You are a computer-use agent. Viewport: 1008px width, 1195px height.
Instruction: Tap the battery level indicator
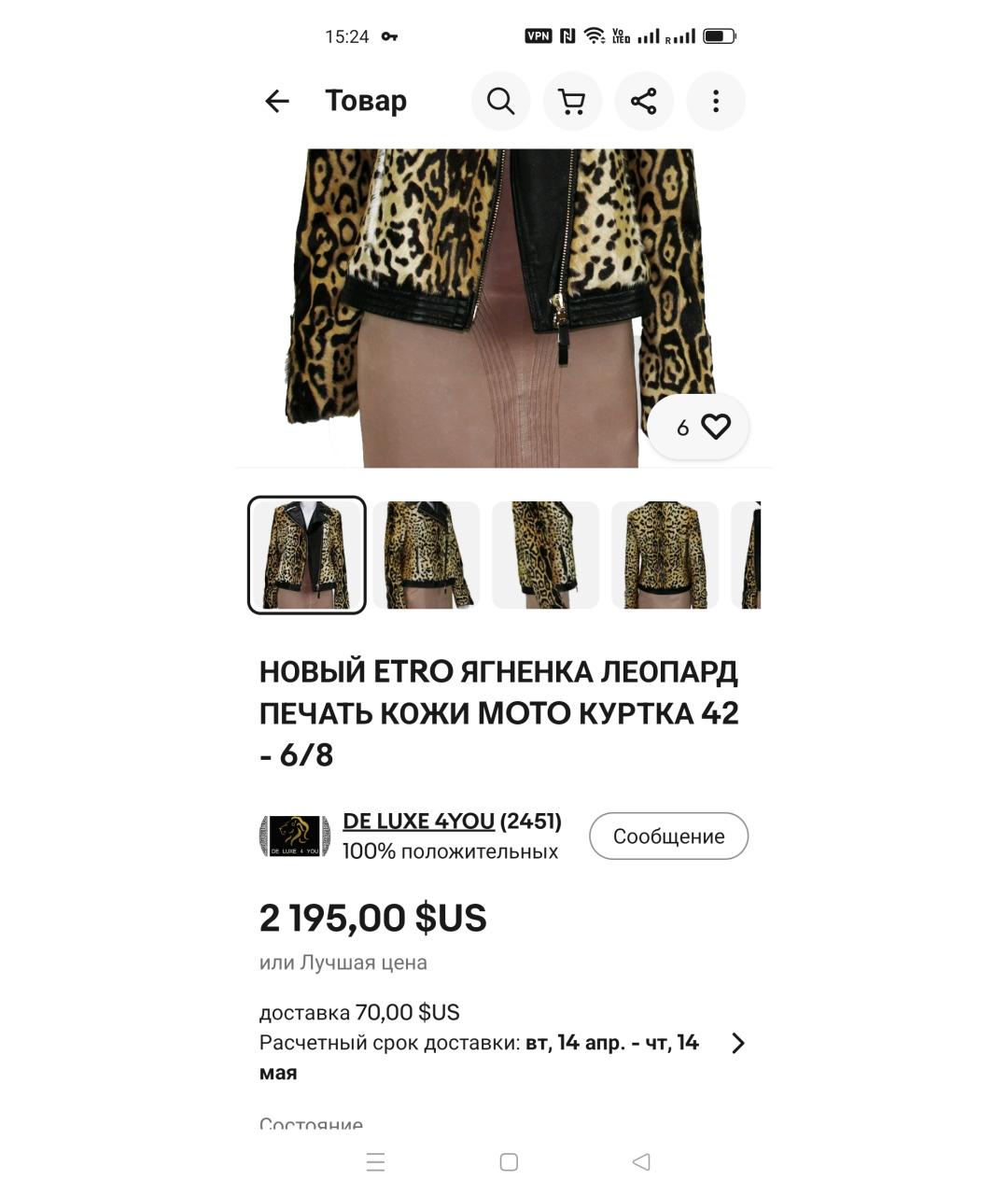point(717,35)
